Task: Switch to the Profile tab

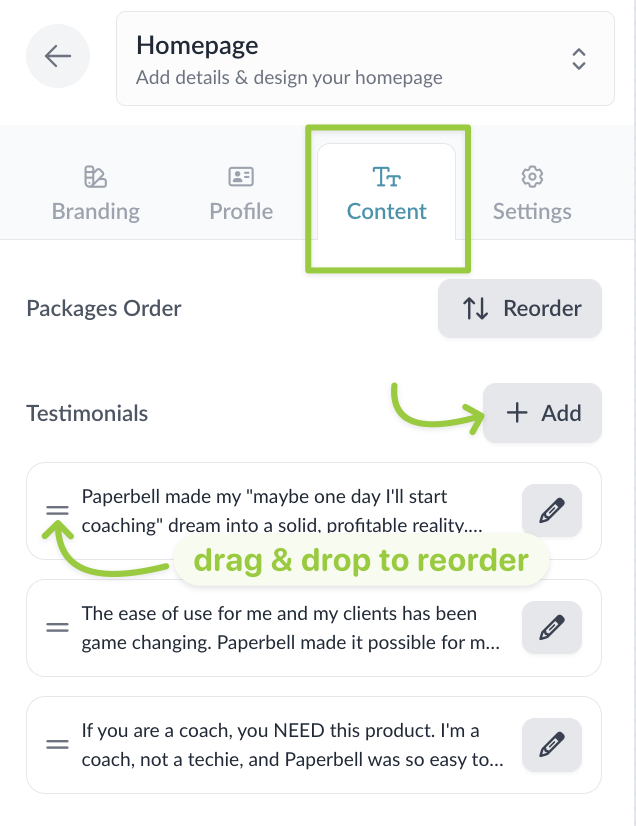Action: pyautogui.click(x=241, y=194)
